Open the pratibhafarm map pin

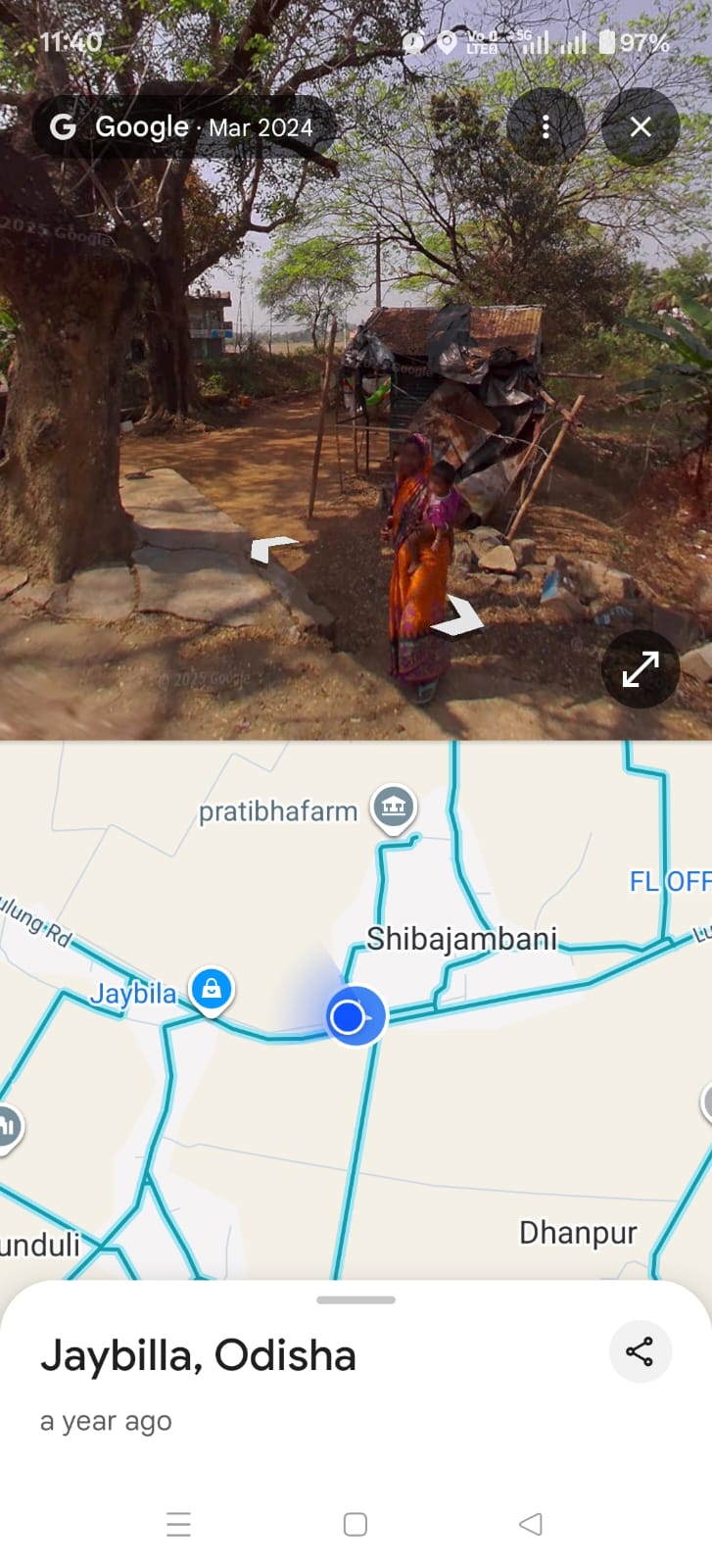tap(394, 807)
